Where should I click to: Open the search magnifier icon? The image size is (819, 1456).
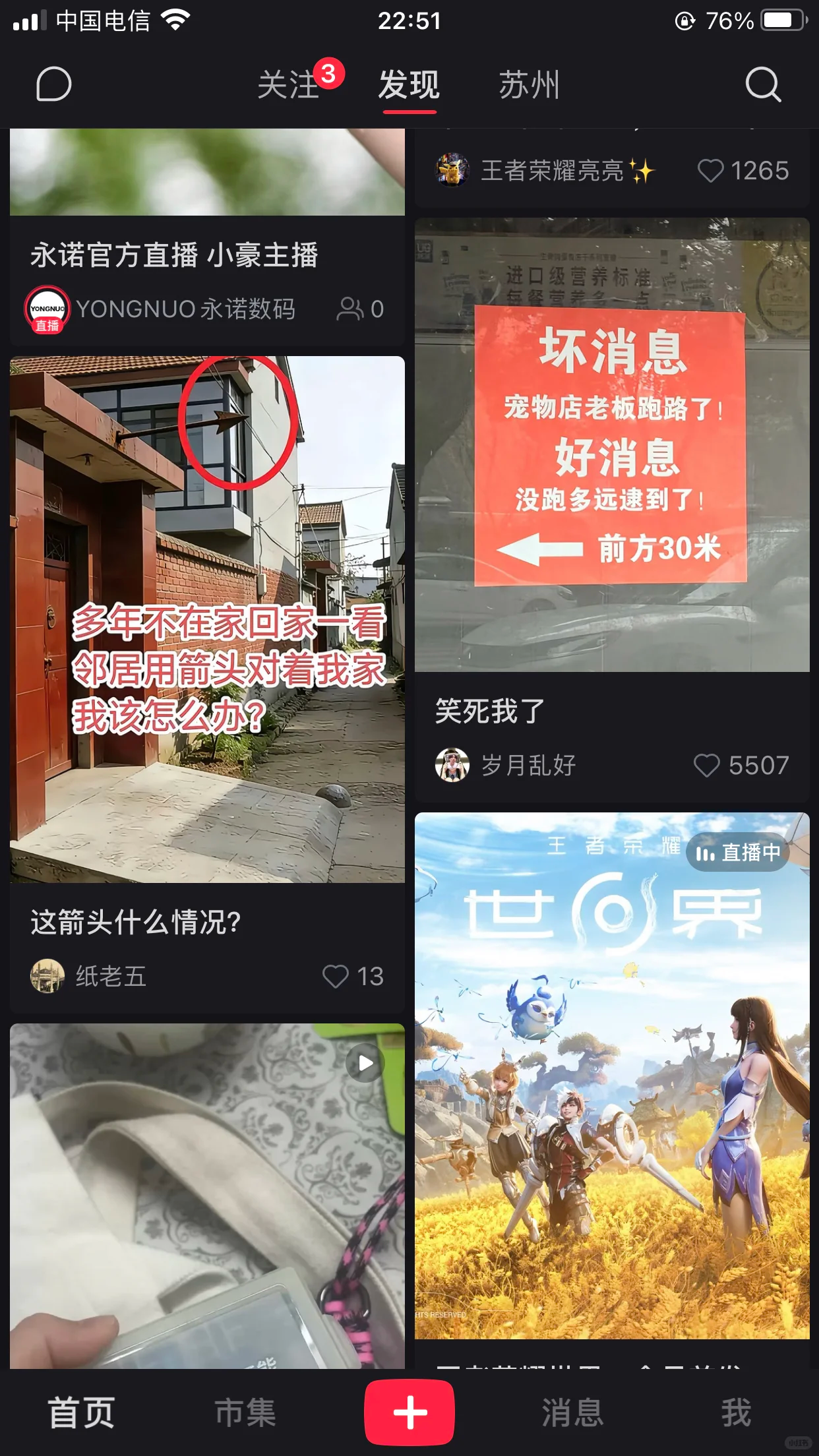pyautogui.click(x=763, y=84)
